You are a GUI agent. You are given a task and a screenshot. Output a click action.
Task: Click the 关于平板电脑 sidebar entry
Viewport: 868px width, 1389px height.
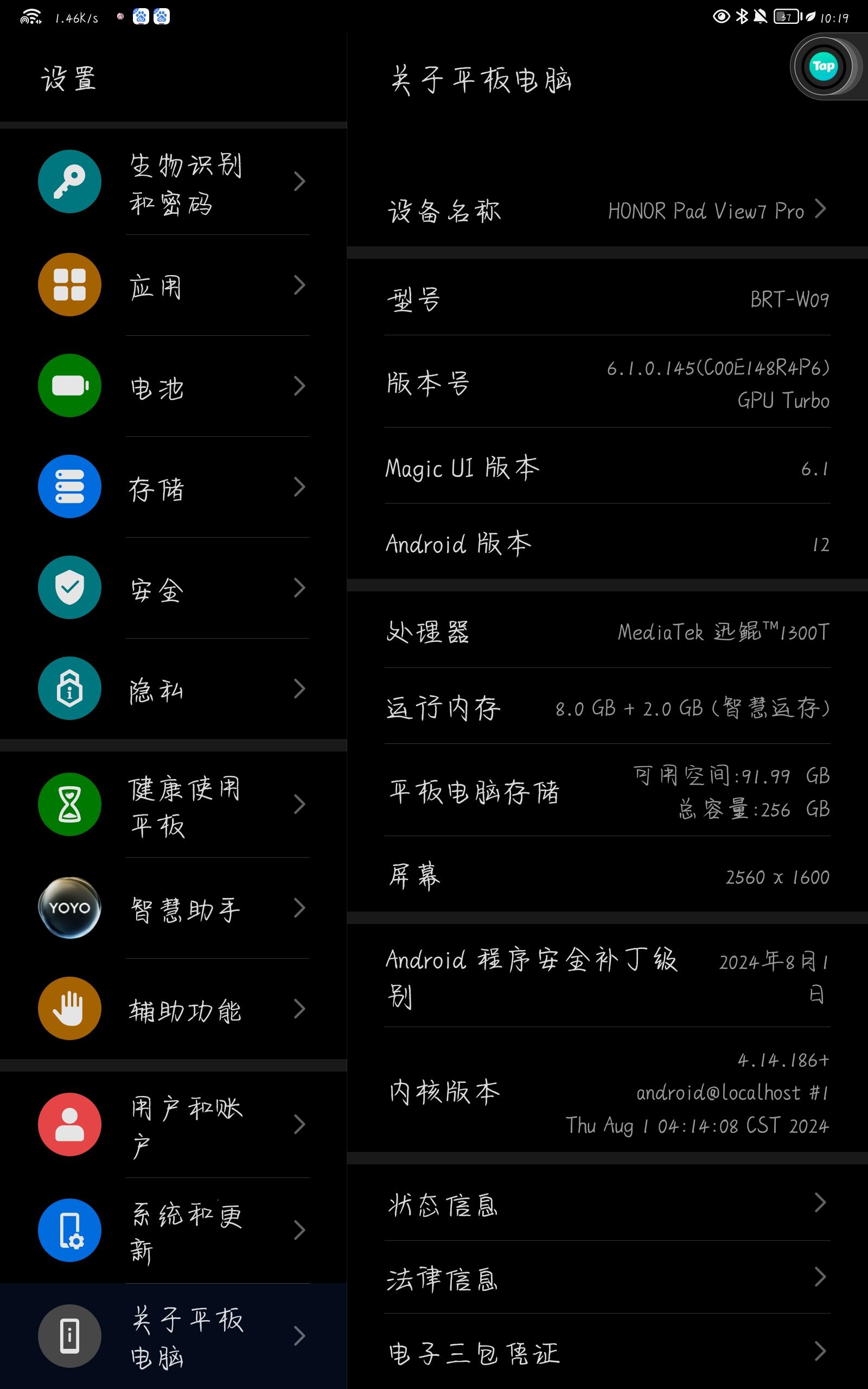point(184,1337)
